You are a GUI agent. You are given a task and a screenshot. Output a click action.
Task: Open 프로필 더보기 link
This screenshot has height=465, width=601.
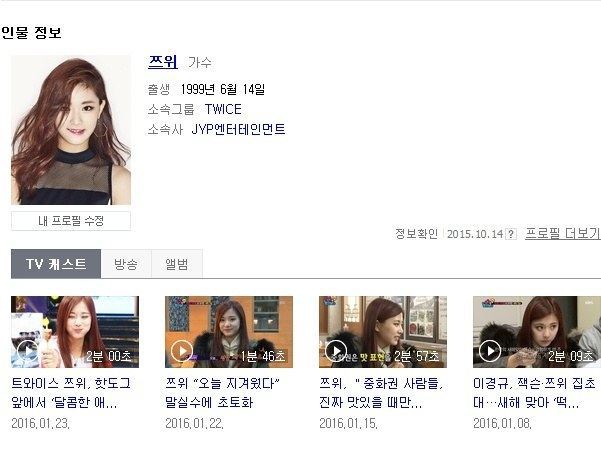[562, 233]
